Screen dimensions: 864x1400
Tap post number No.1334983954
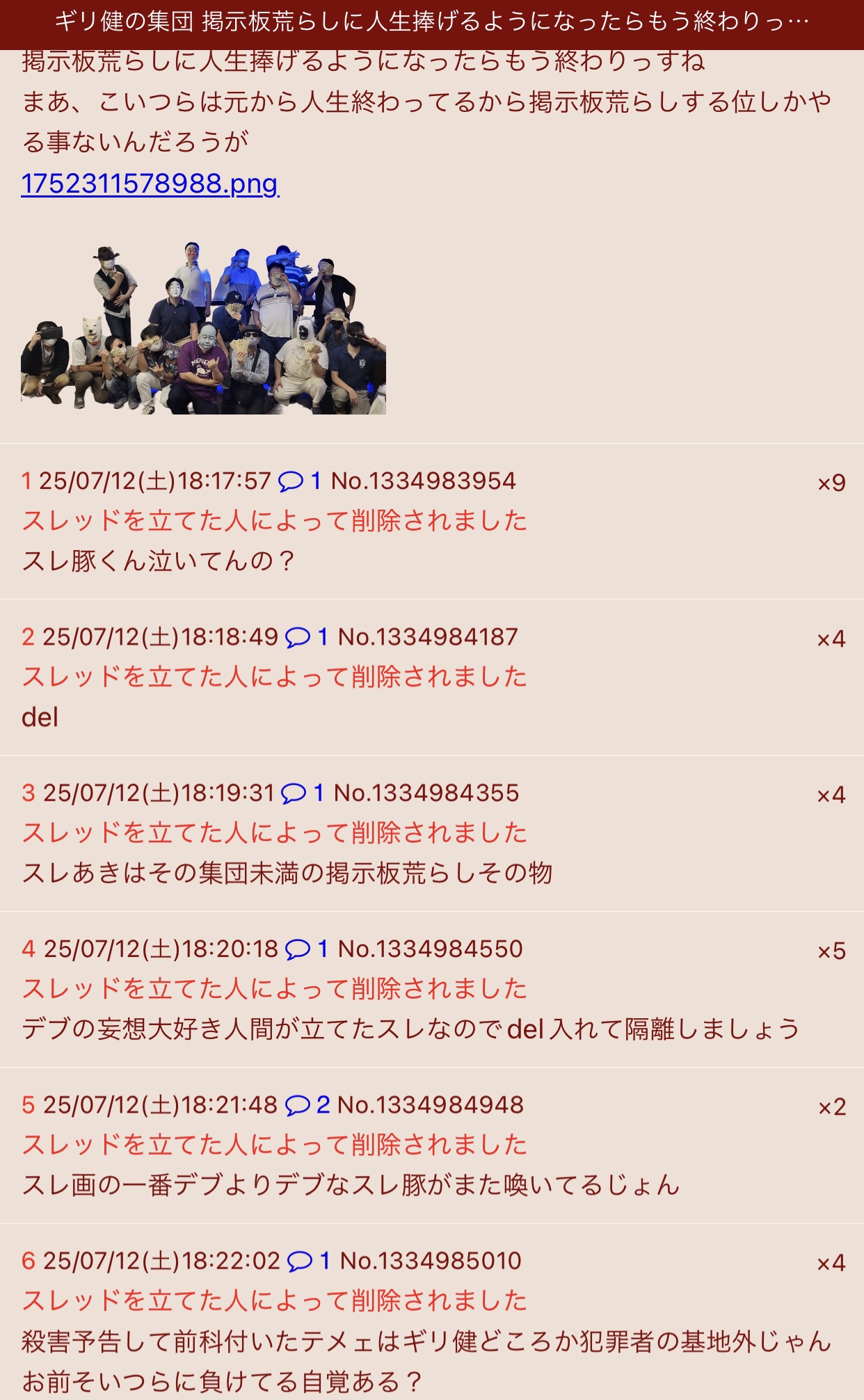tap(424, 481)
